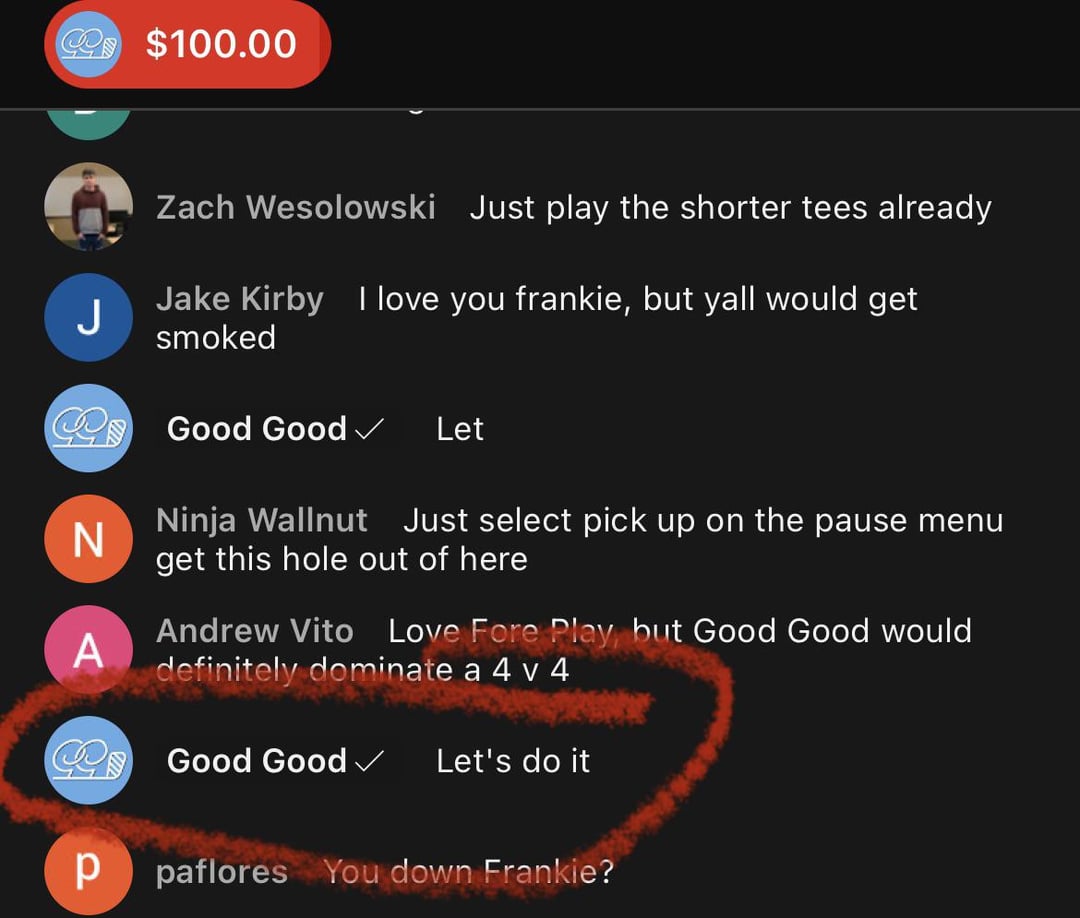This screenshot has width=1080, height=918.
Task: Select Ninja Wallnut's chat message
Action: coord(579,539)
